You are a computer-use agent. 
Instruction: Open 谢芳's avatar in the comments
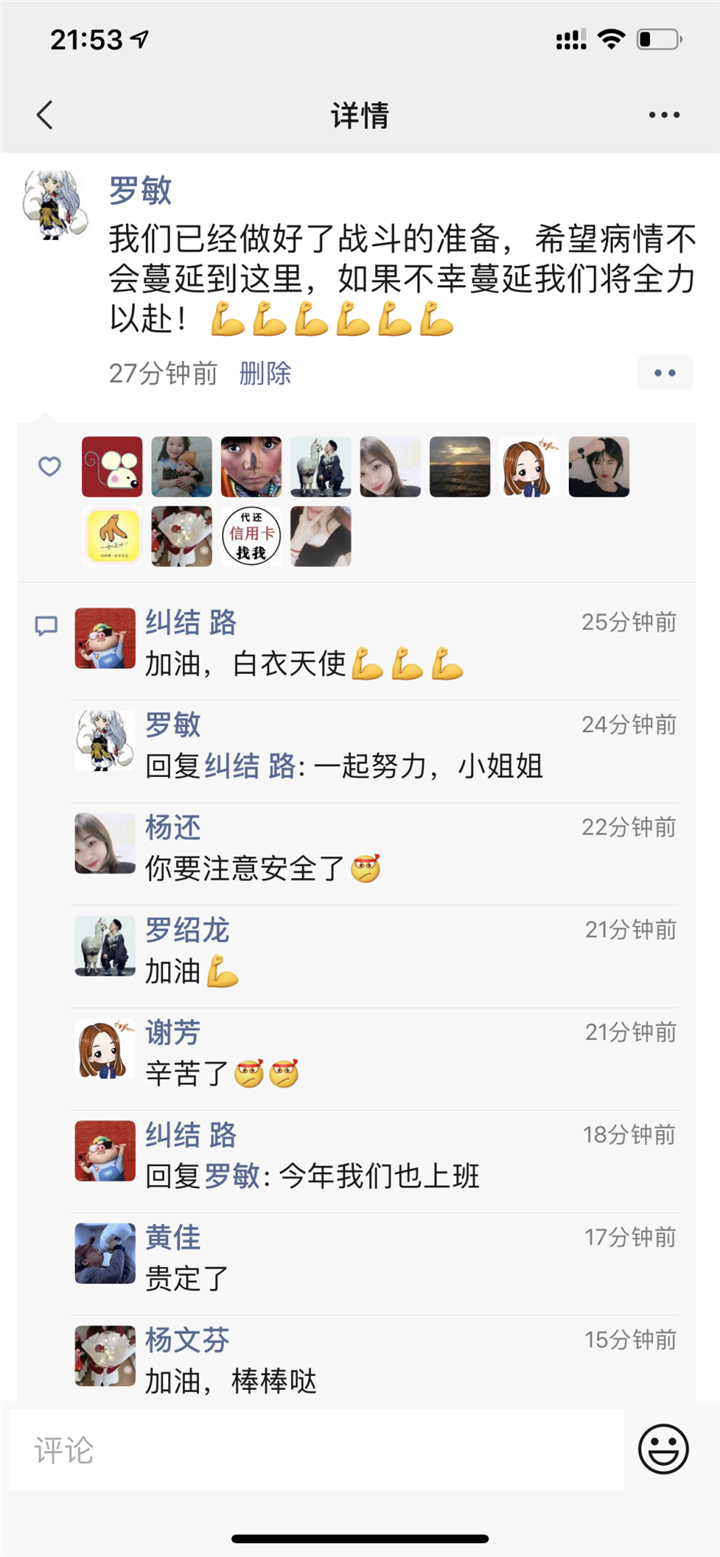[105, 1049]
